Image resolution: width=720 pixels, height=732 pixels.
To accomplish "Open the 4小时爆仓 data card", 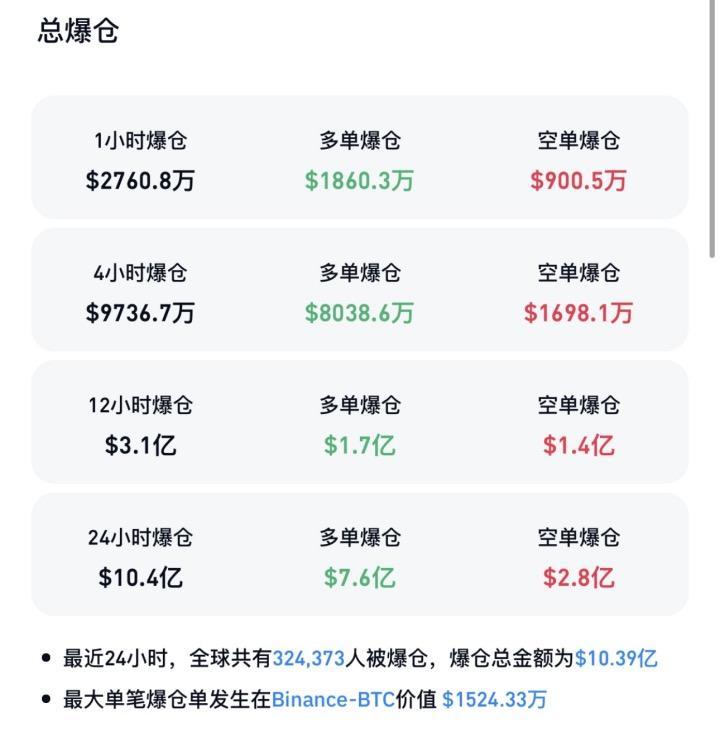I will click(x=140, y=272).
